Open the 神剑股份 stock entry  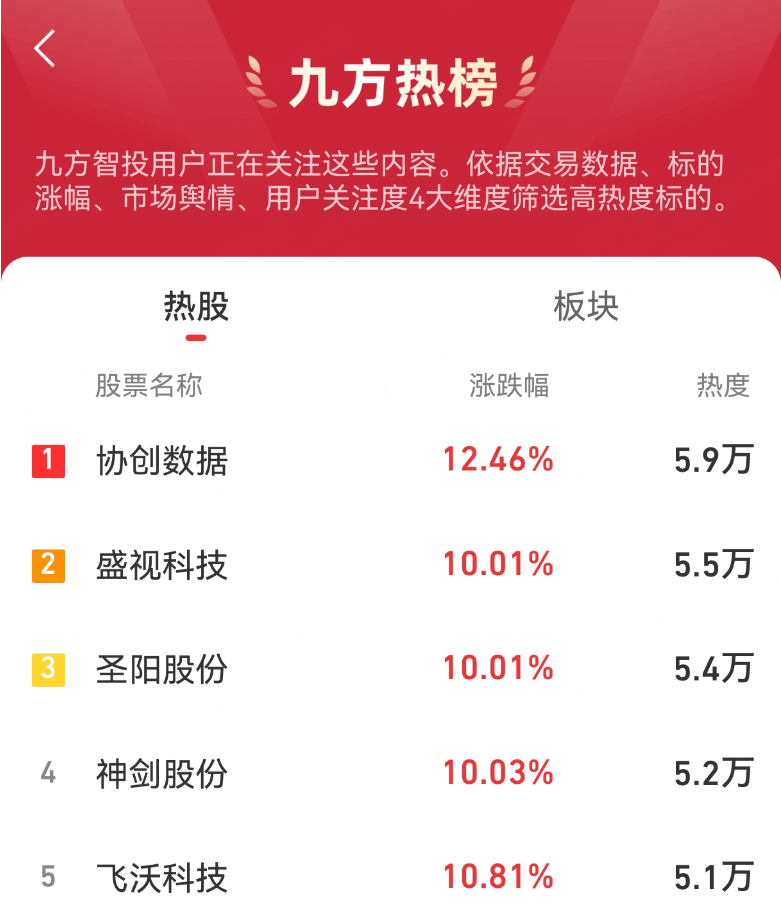tap(162, 773)
